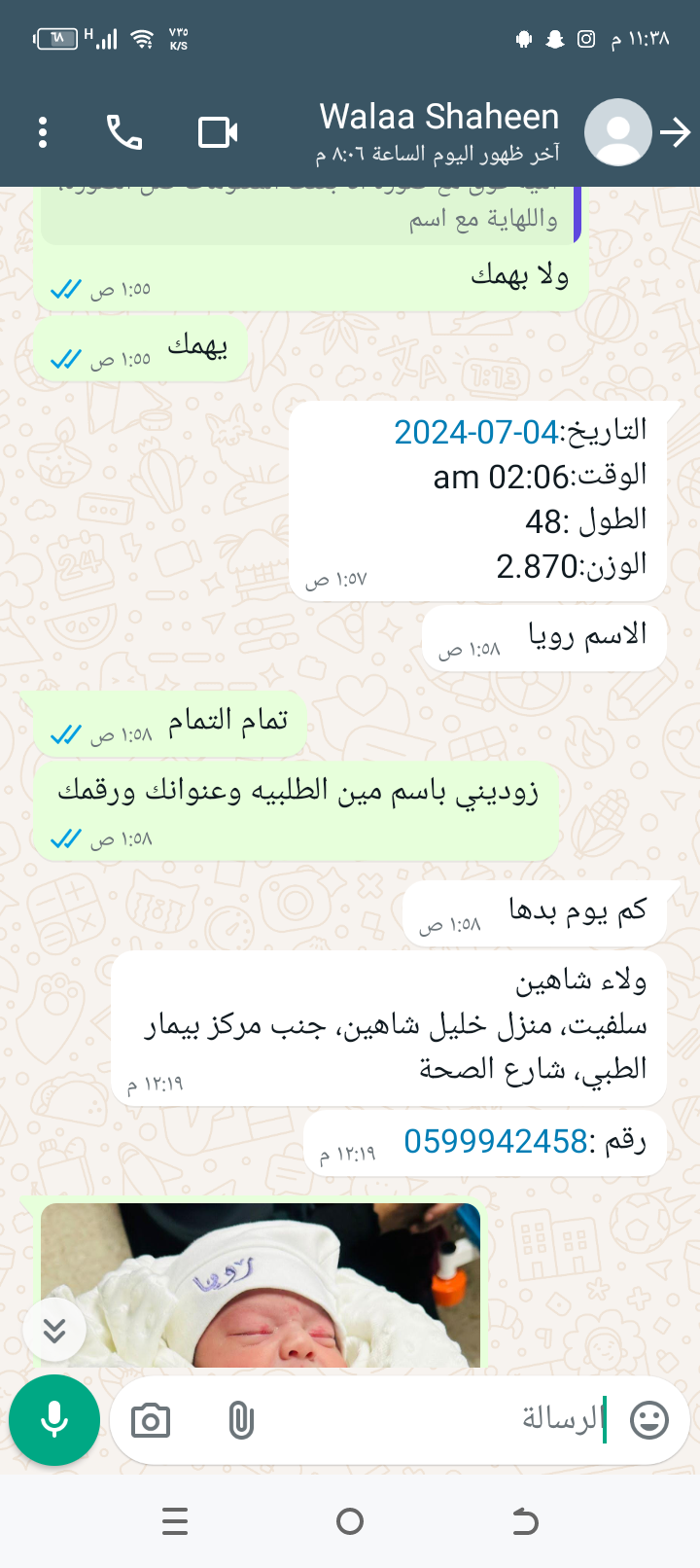
Task: Start a video call with Walaa Shaheen
Action: 218,132
